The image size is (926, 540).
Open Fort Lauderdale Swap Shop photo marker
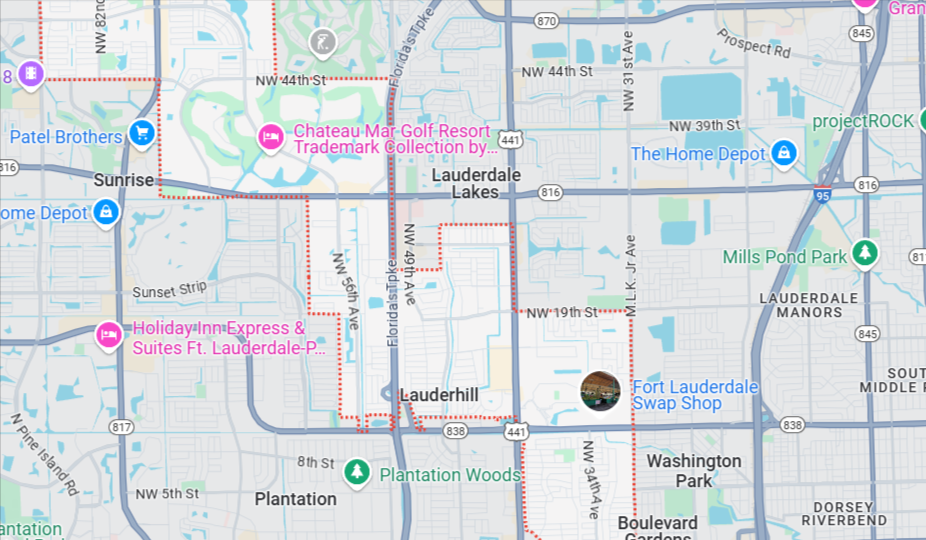(601, 391)
